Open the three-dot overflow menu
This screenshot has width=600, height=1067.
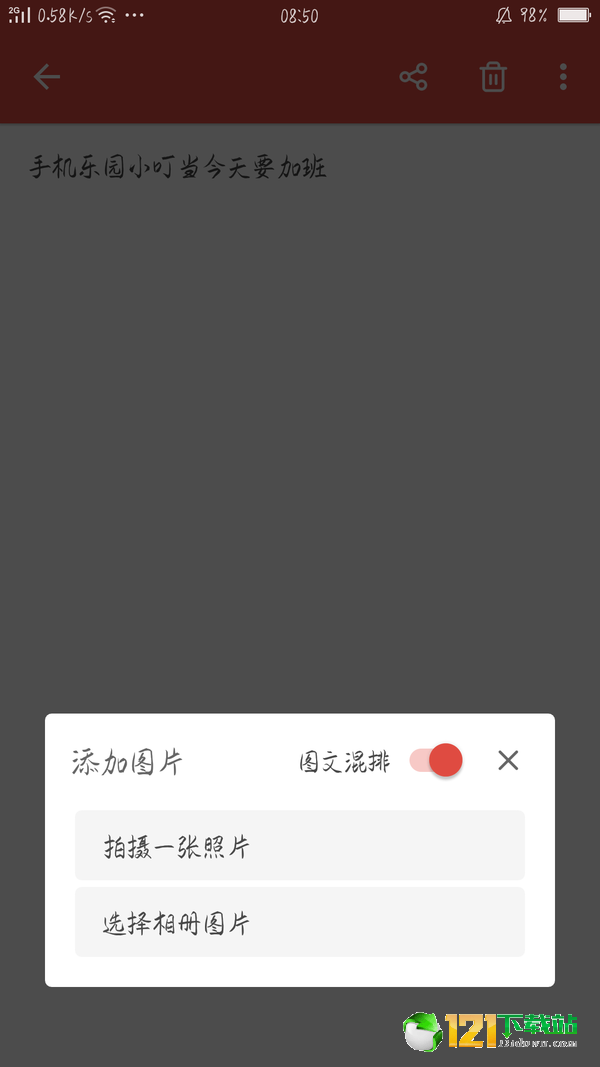pyautogui.click(x=563, y=77)
